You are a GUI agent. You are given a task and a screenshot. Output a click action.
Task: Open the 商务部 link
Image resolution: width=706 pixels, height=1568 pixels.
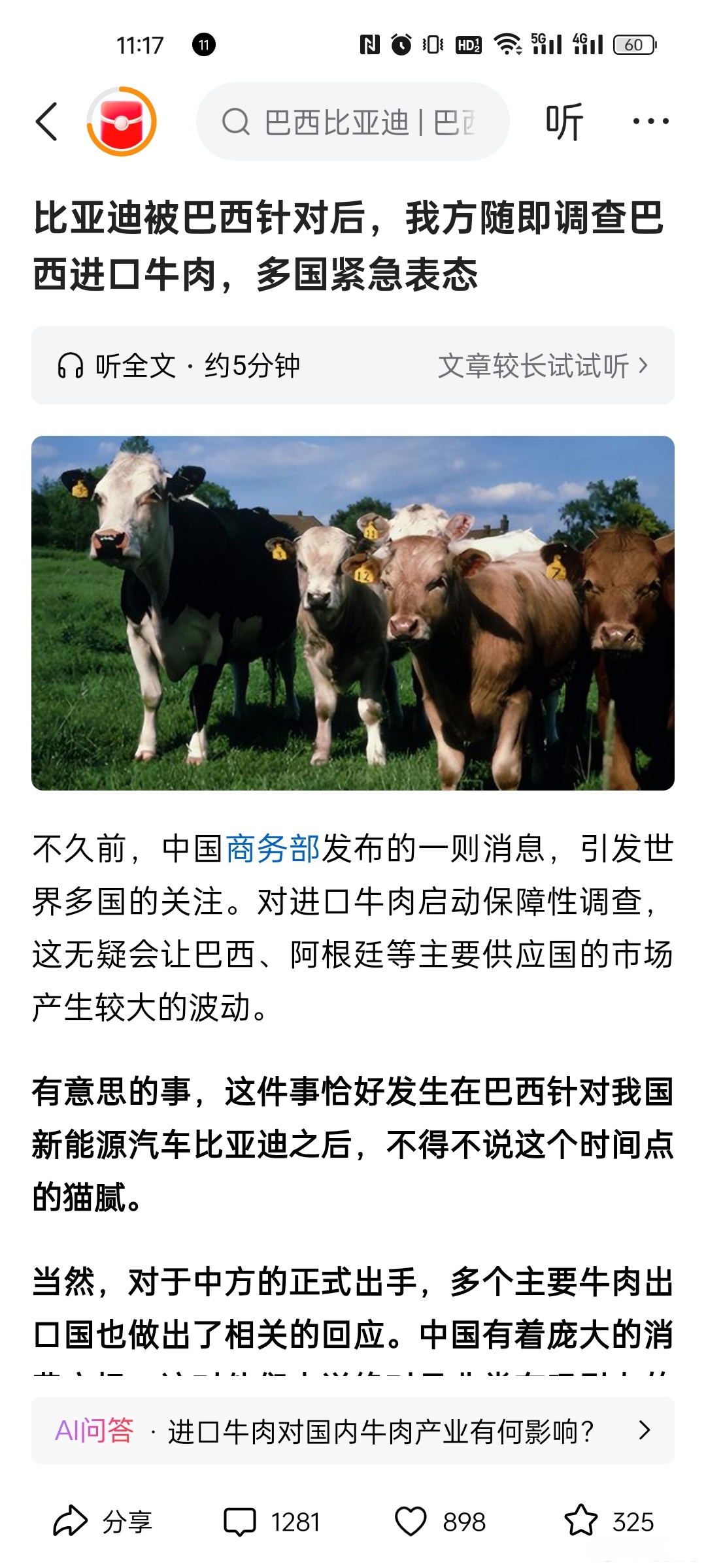tap(273, 849)
